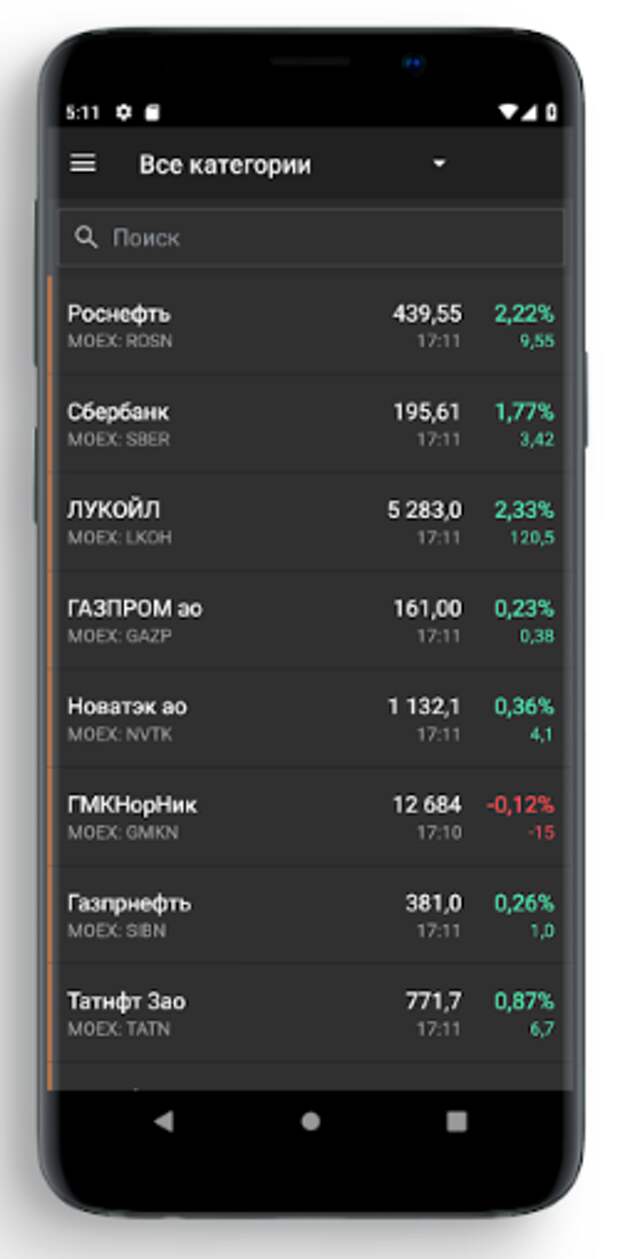The height and width of the screenshot is (1259, 620).
Task: Open the hamburger drawer menu
Action: click(x=83, y=163)
